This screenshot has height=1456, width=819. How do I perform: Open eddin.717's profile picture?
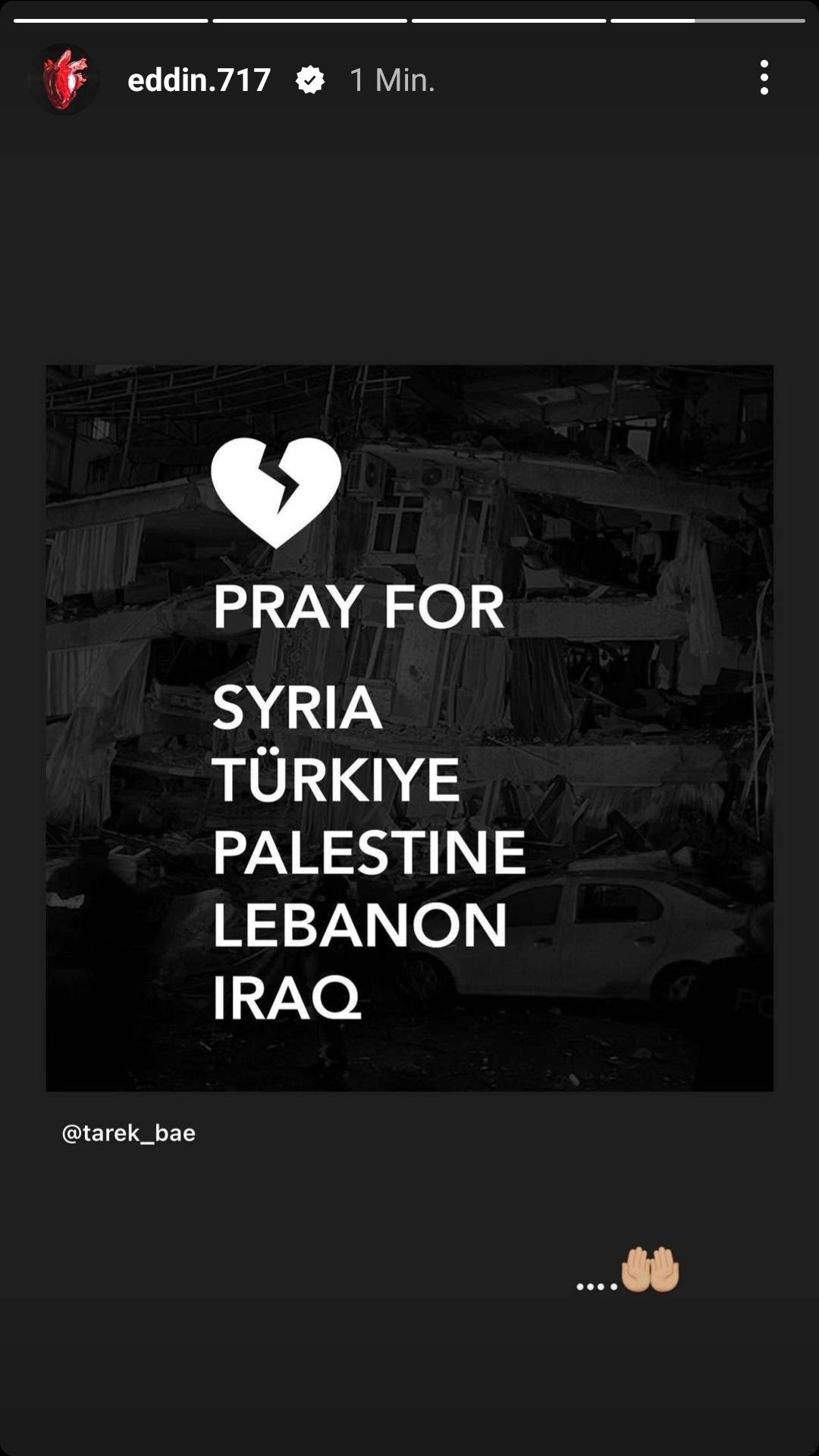click(64, 80)
